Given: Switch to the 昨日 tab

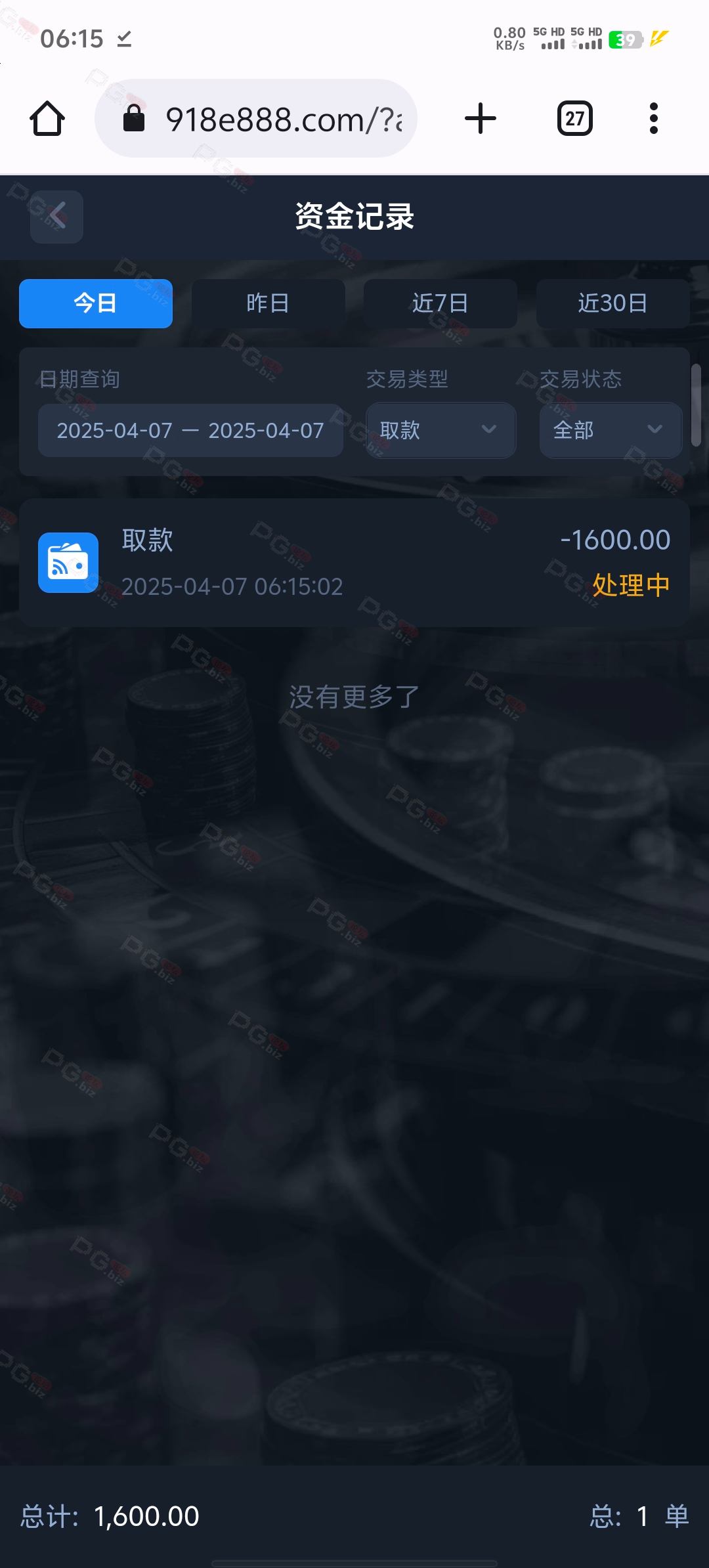Looking at the screenshot, I should pyautogui.click(x=268, y=303).
